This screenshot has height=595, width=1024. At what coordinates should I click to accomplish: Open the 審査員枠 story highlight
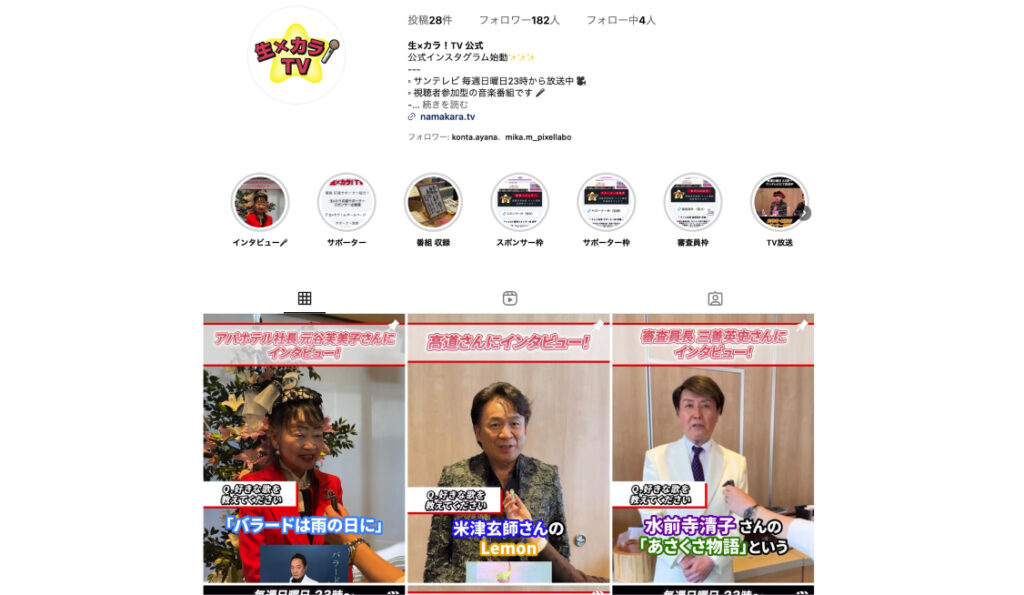[692, 203]
